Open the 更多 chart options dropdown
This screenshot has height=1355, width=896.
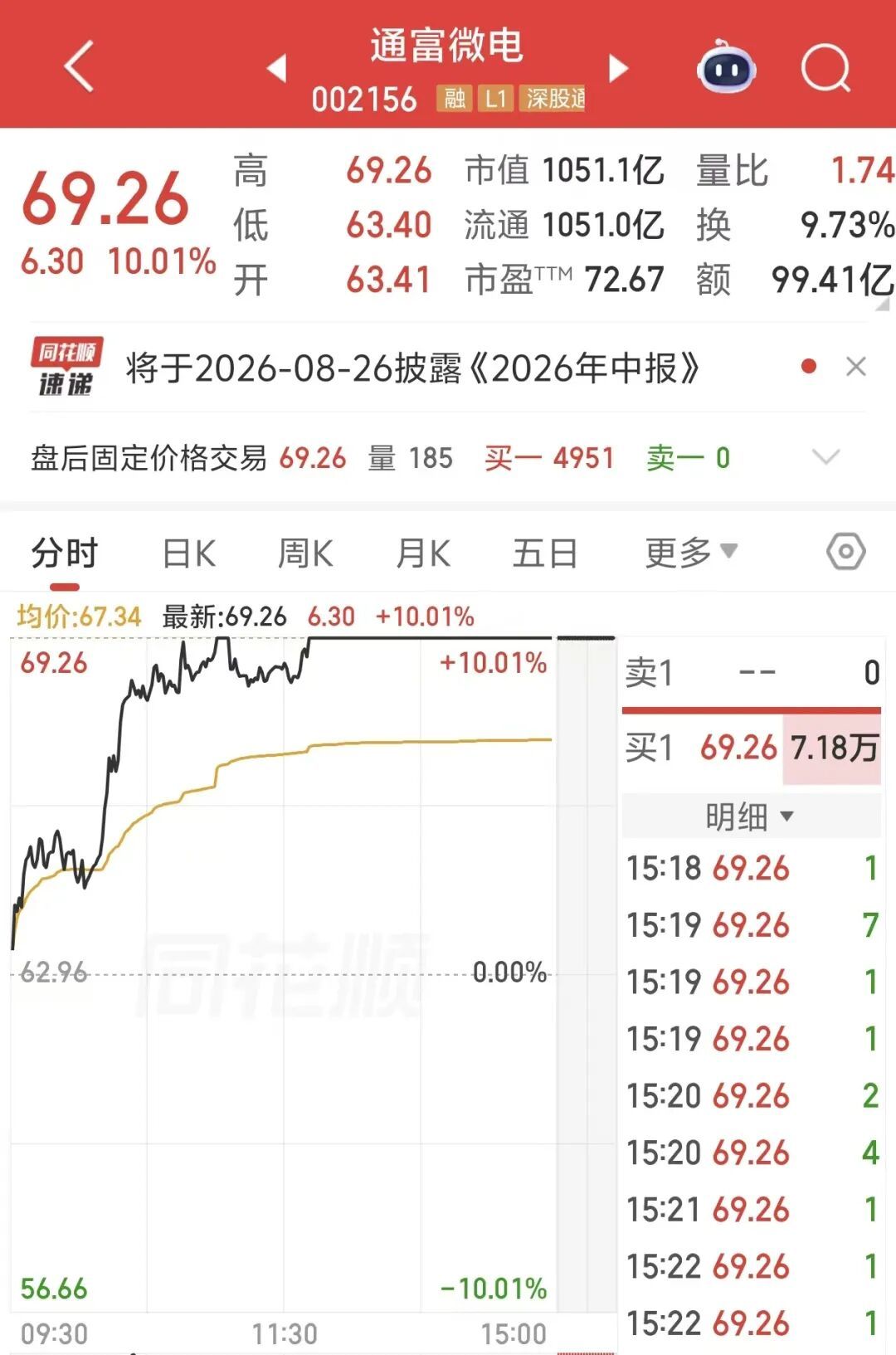pos(691,552)
